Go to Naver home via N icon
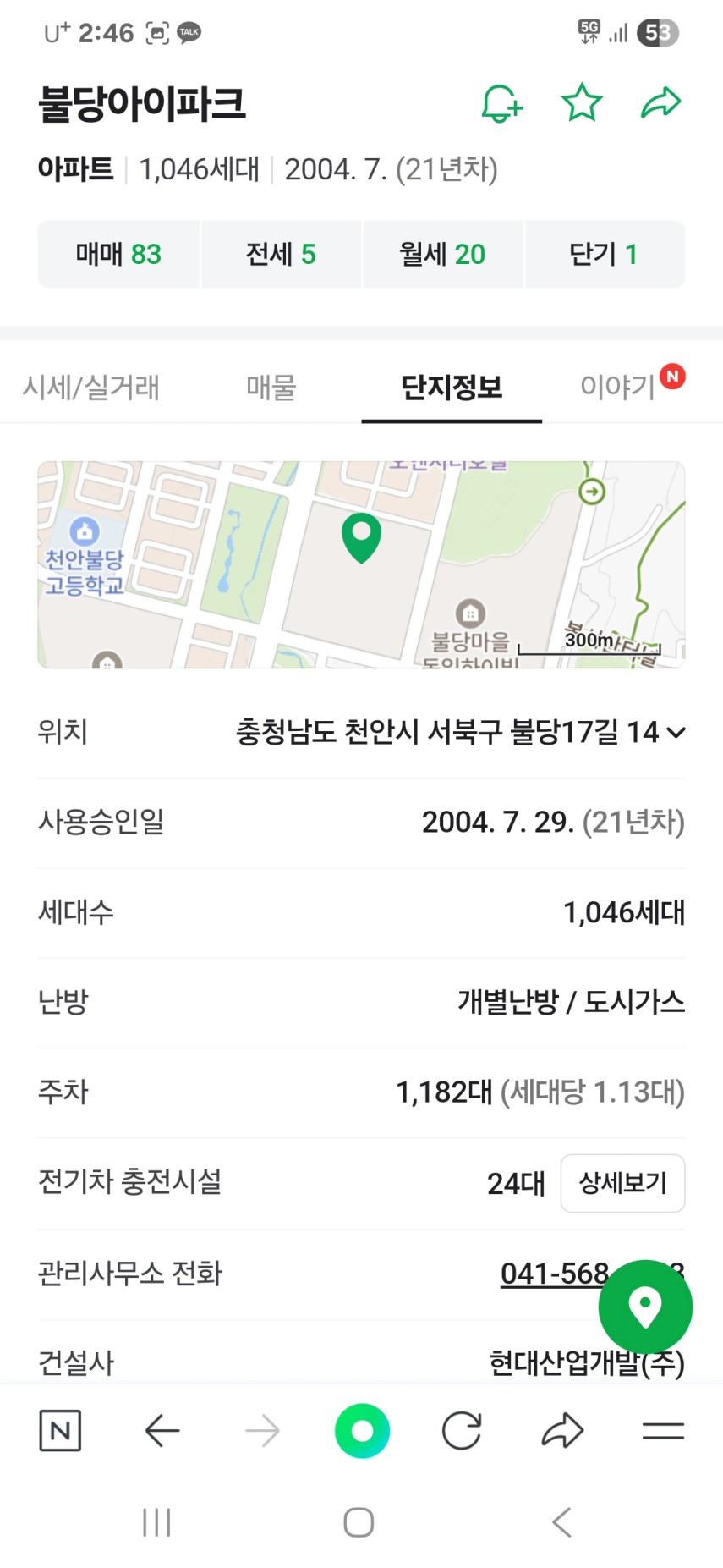Image resolution: width=723 pixels, height=1568 pixels. pyautogui.click(x=60, y=1431)
